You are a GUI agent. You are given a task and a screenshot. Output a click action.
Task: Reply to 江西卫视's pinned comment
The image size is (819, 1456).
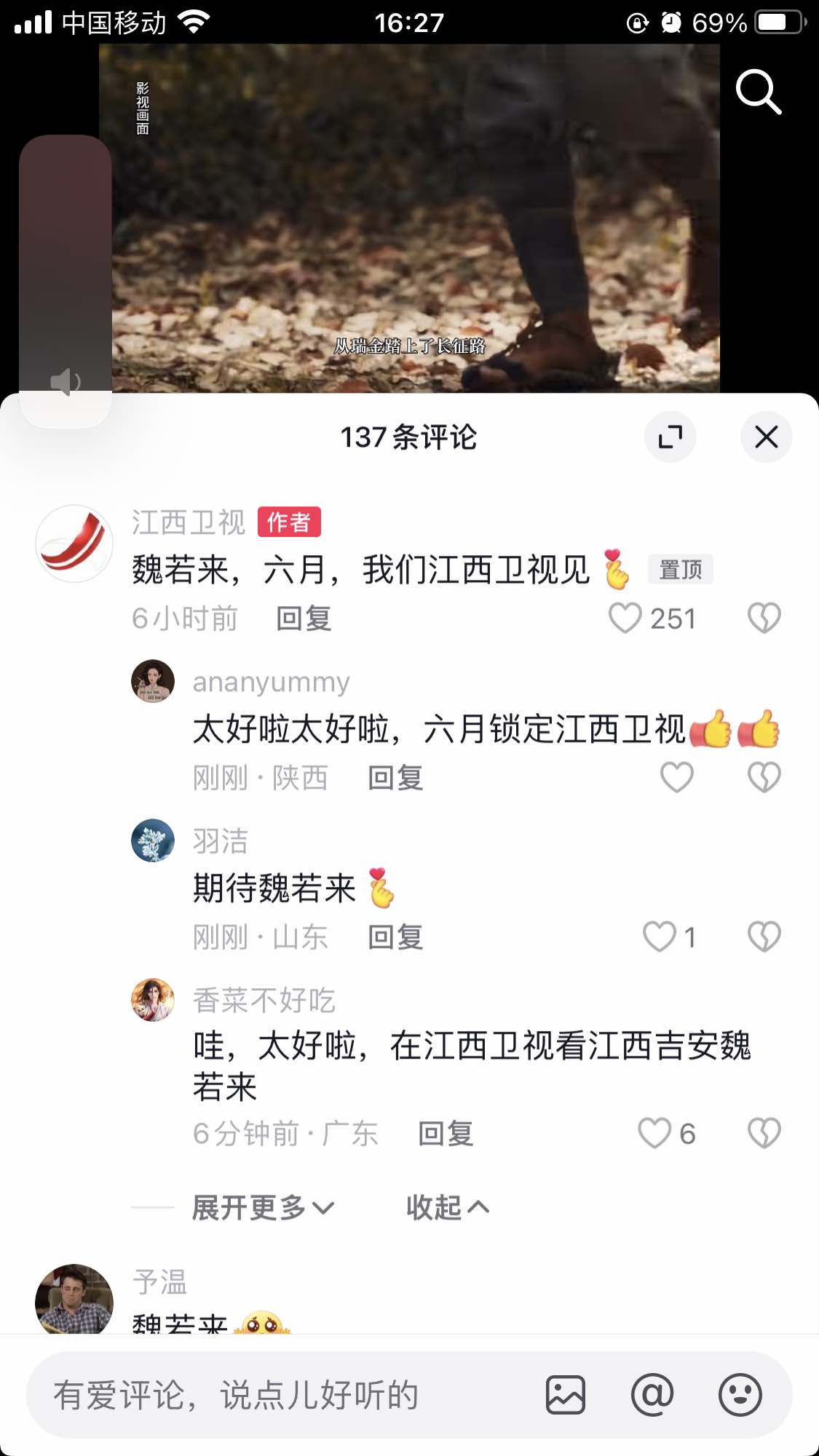(x=304, y=618)
